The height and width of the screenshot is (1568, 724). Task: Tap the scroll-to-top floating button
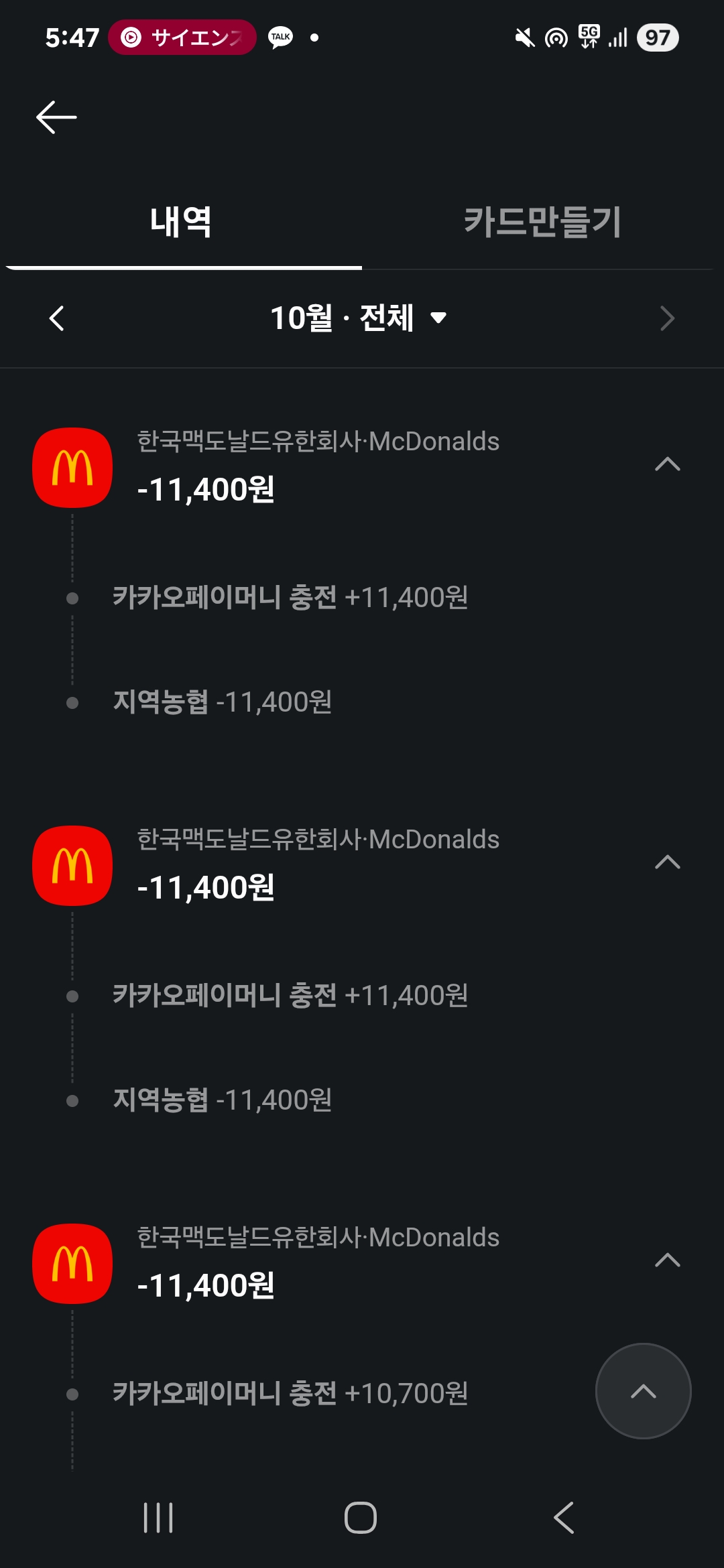[643, 1391]
